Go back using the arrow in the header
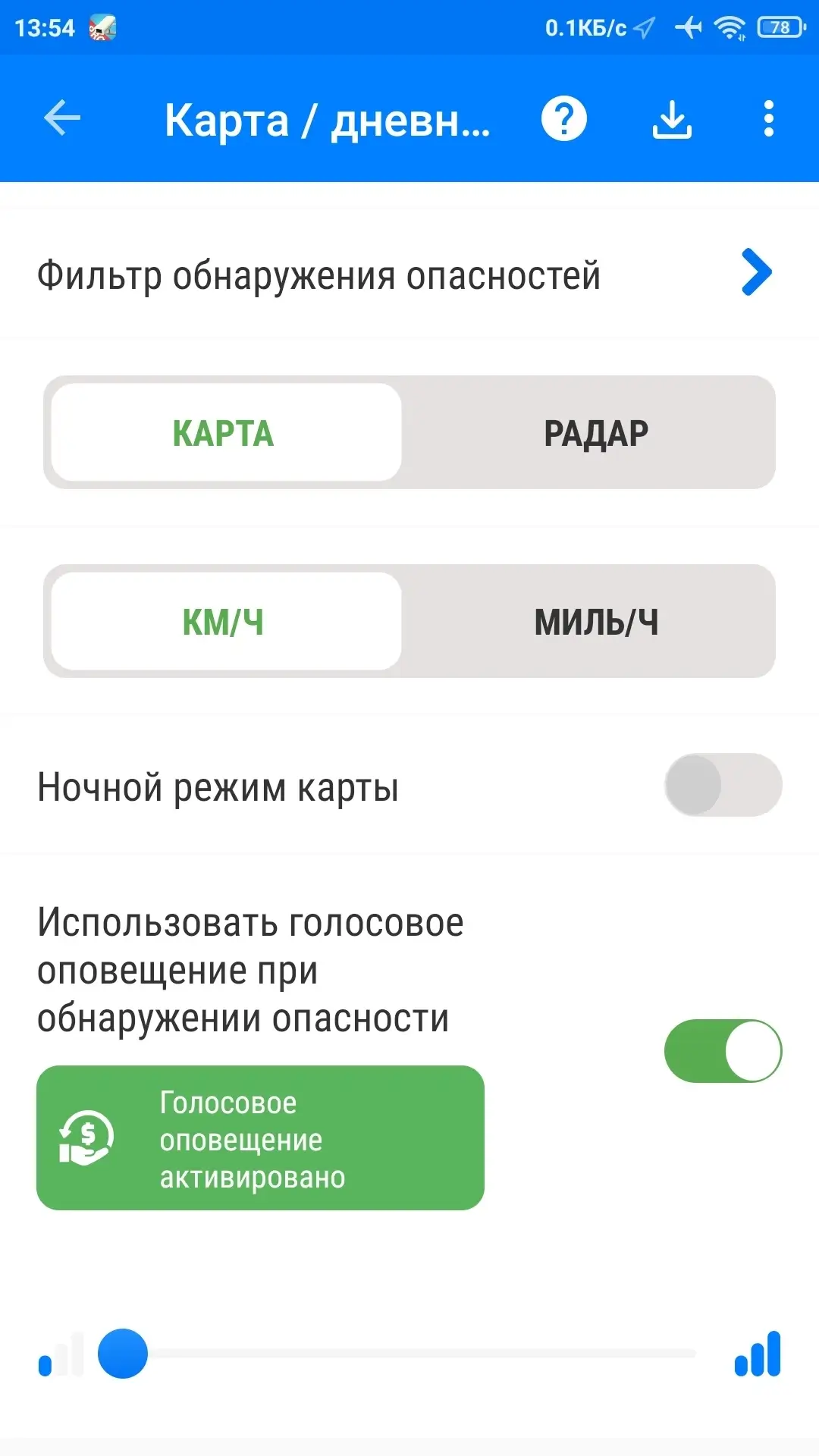Image resolution: width=819 pixels, height=1456 pixels. 62,119
